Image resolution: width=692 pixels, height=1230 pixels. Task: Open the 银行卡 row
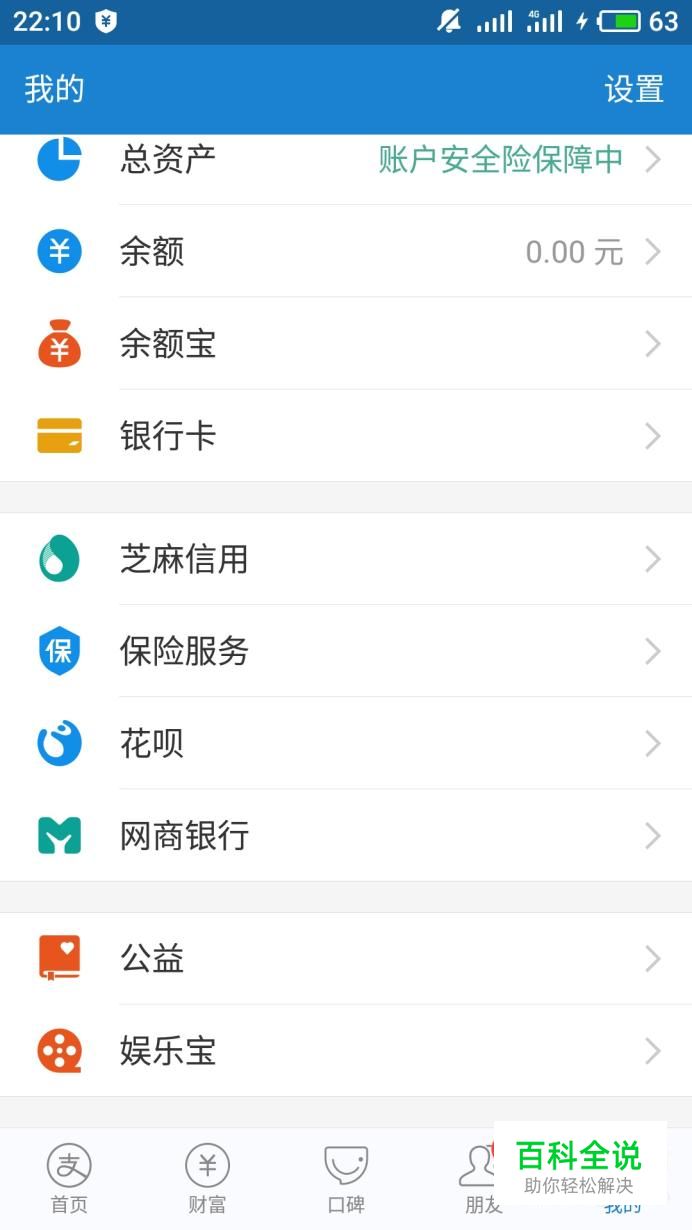346,436
